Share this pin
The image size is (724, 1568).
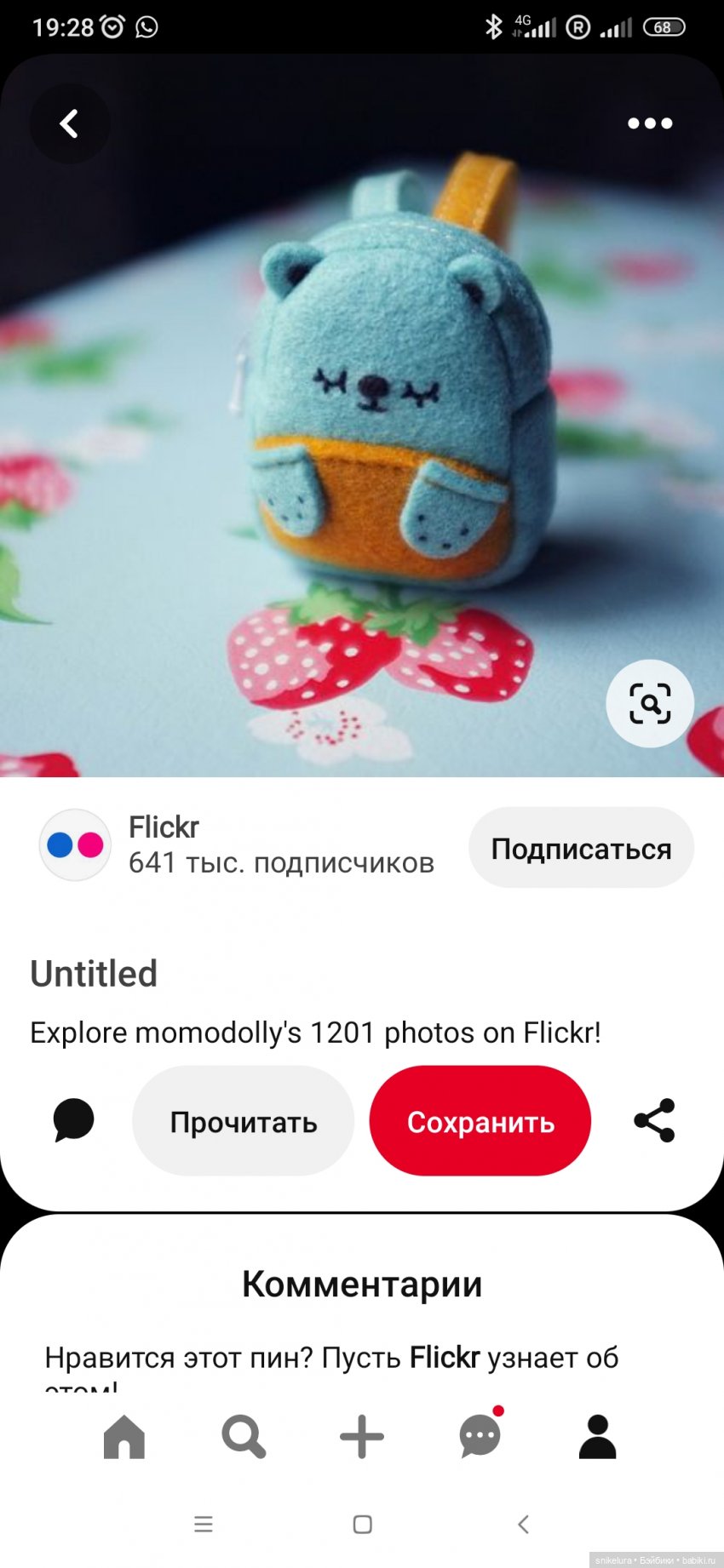point(654,1120)
